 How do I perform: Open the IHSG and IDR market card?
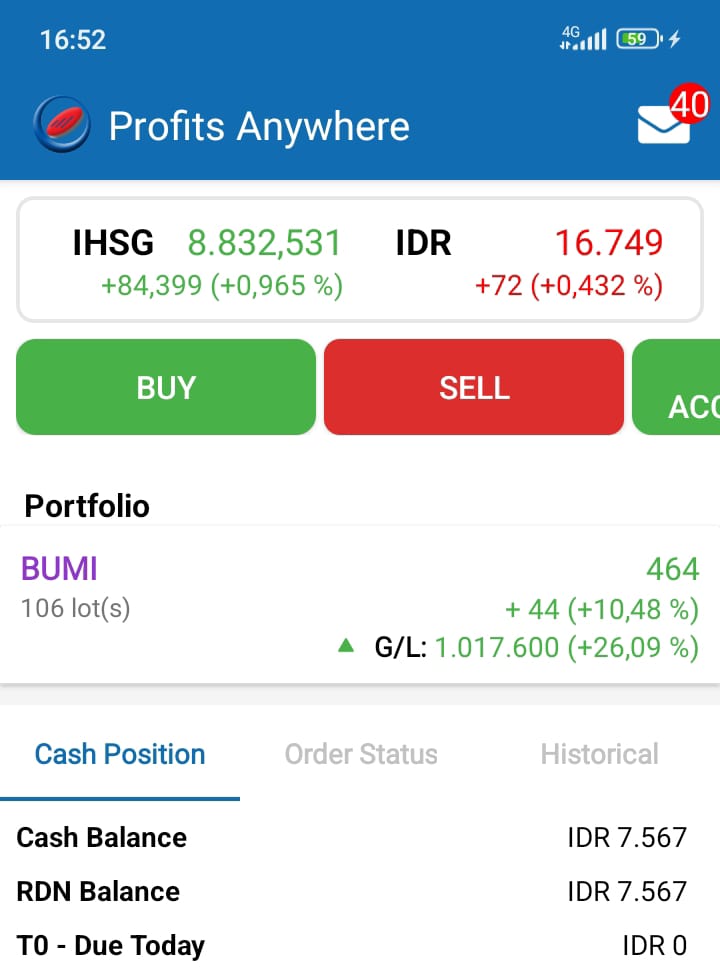360,260
